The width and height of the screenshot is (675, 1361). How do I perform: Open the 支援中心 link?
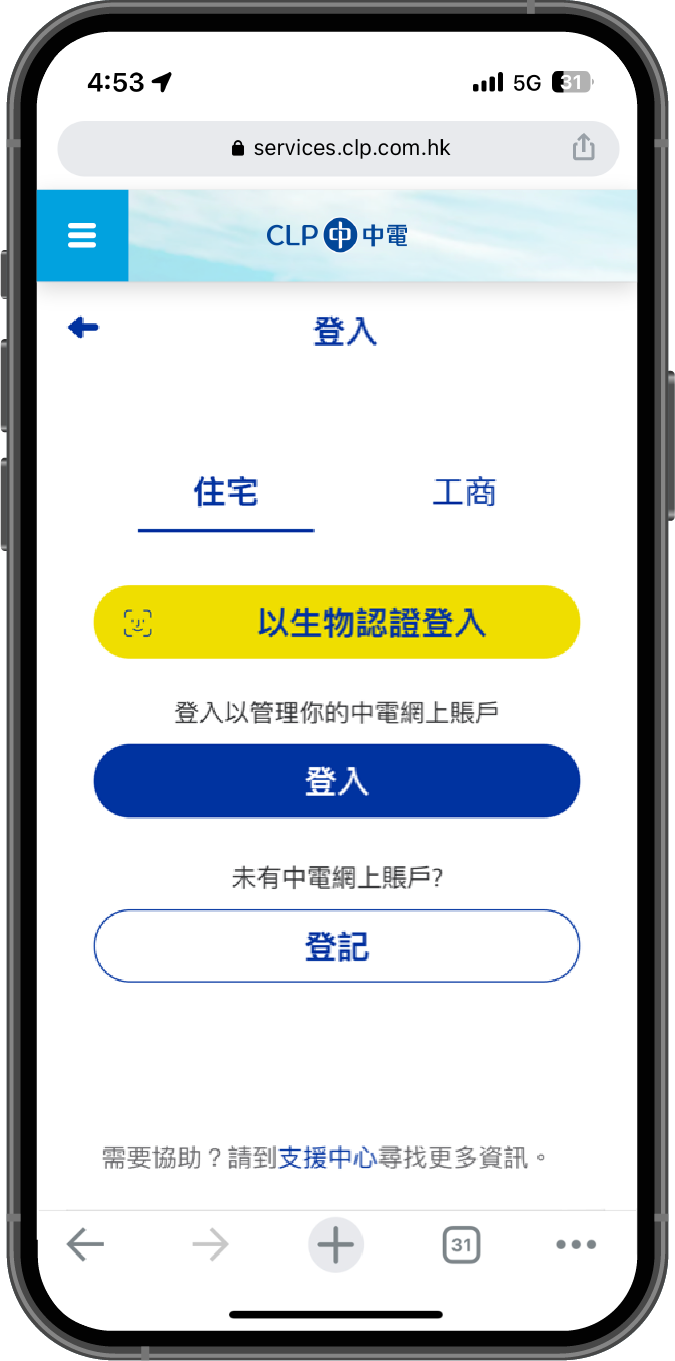coord(327,1159)
